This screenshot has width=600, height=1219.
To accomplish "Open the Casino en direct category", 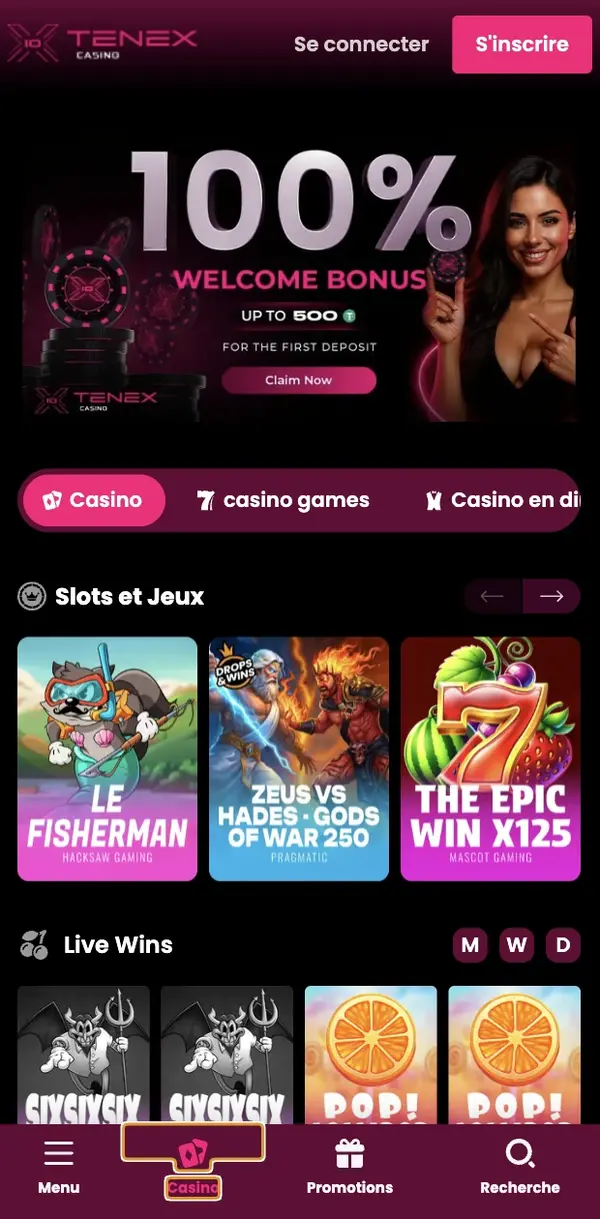I will (x=504, y=500).
